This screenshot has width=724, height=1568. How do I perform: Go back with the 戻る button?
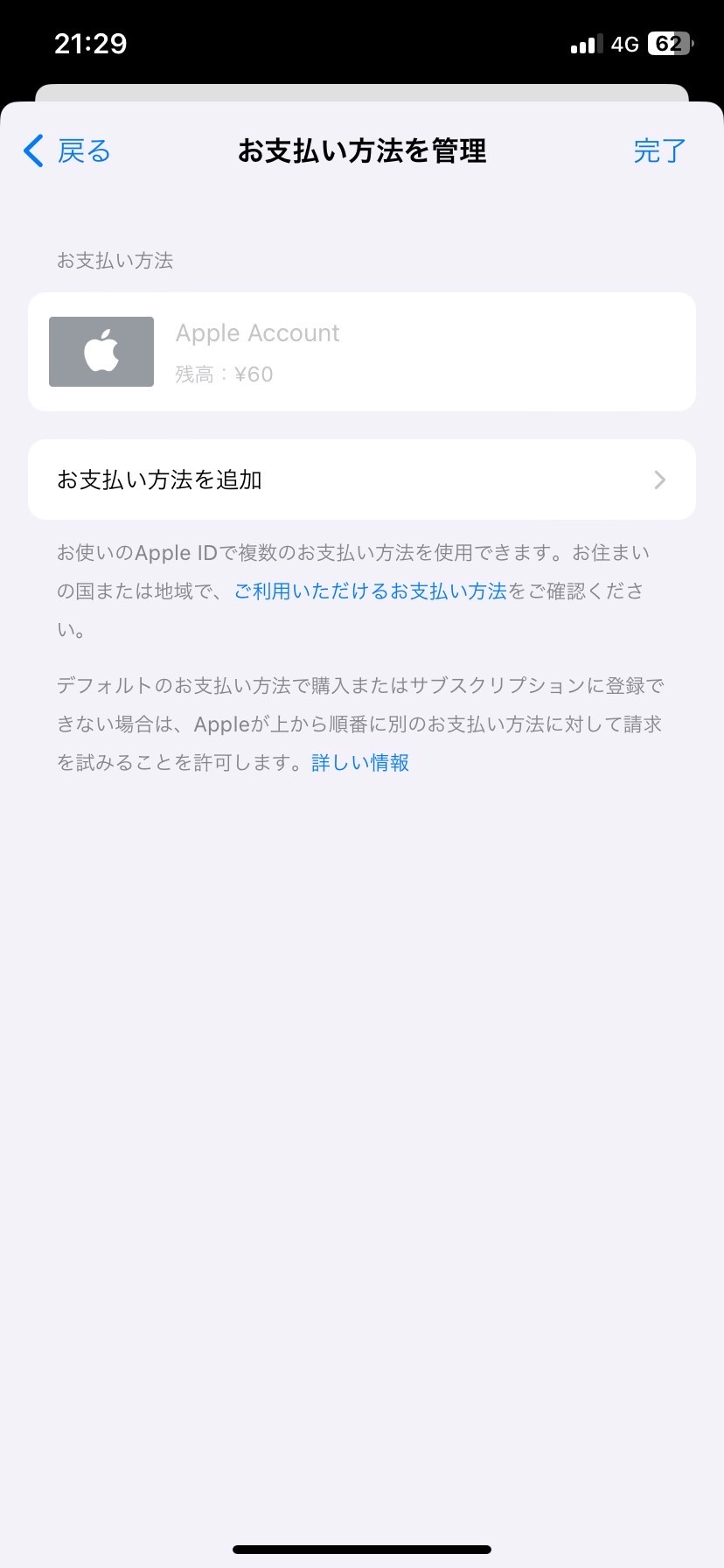[67, 151]
